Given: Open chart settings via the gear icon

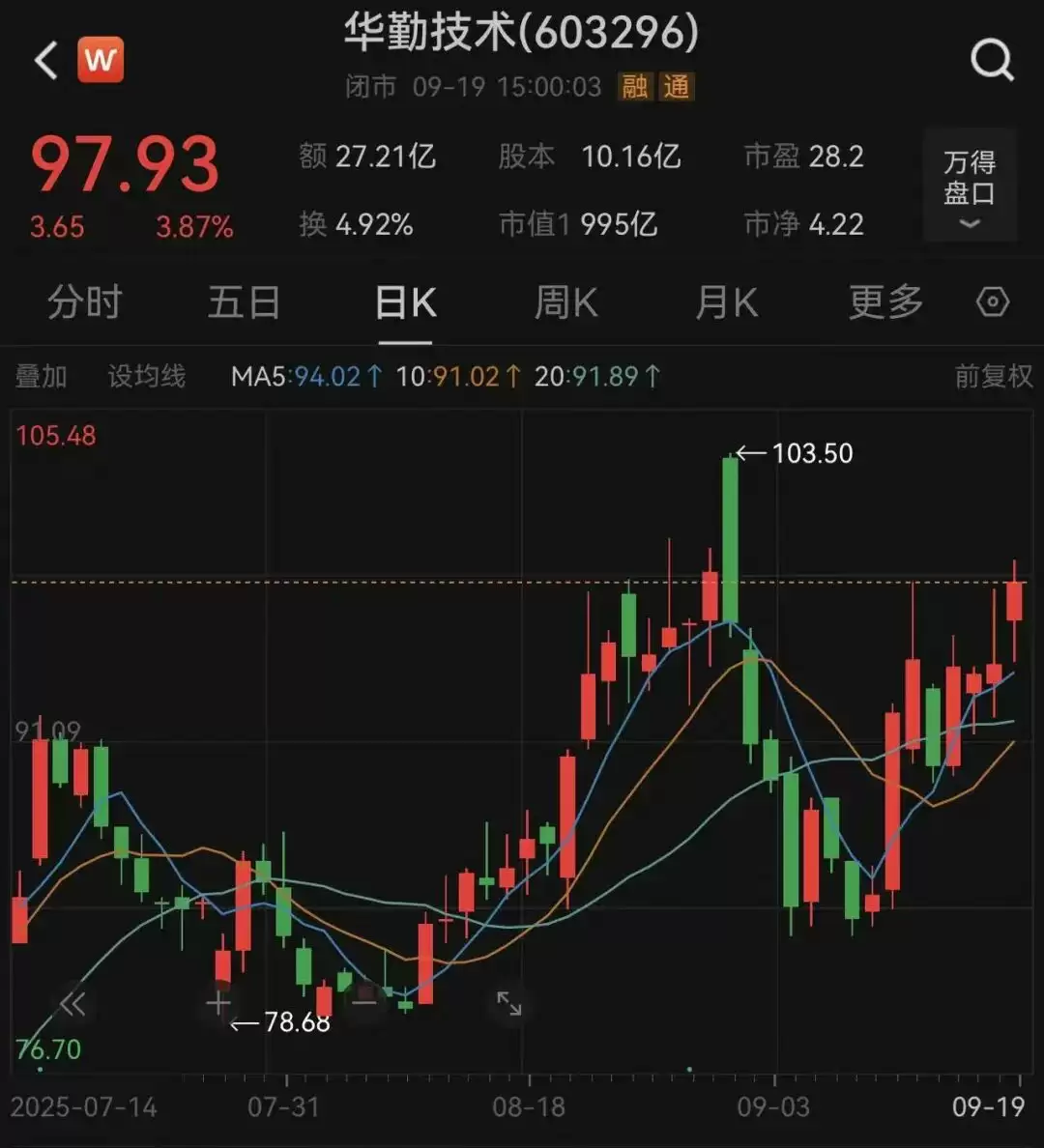Looking at the screenshot, I should point(994,302).
